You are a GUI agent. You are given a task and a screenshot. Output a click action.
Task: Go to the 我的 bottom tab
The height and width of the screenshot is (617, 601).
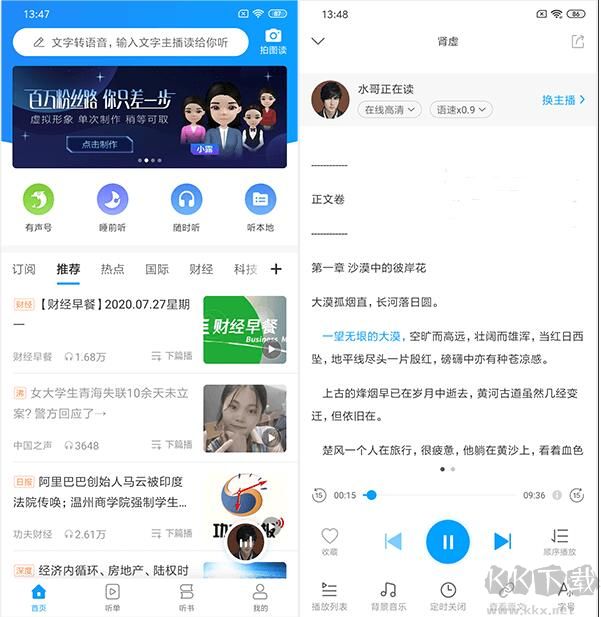point(260,596)
